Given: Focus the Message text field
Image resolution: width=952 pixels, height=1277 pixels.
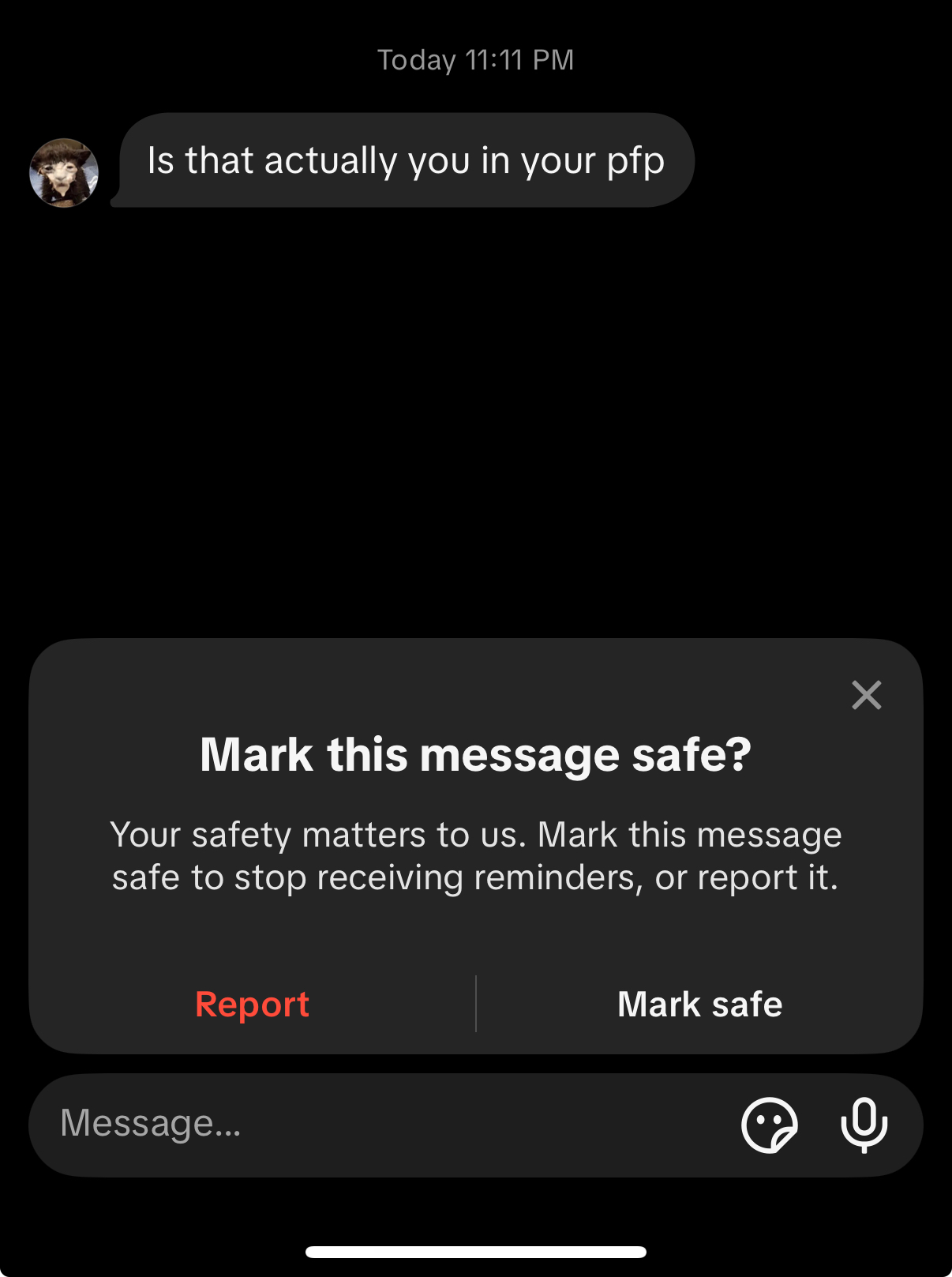Looking at the screenshot, I should (x=379, y=1124).
